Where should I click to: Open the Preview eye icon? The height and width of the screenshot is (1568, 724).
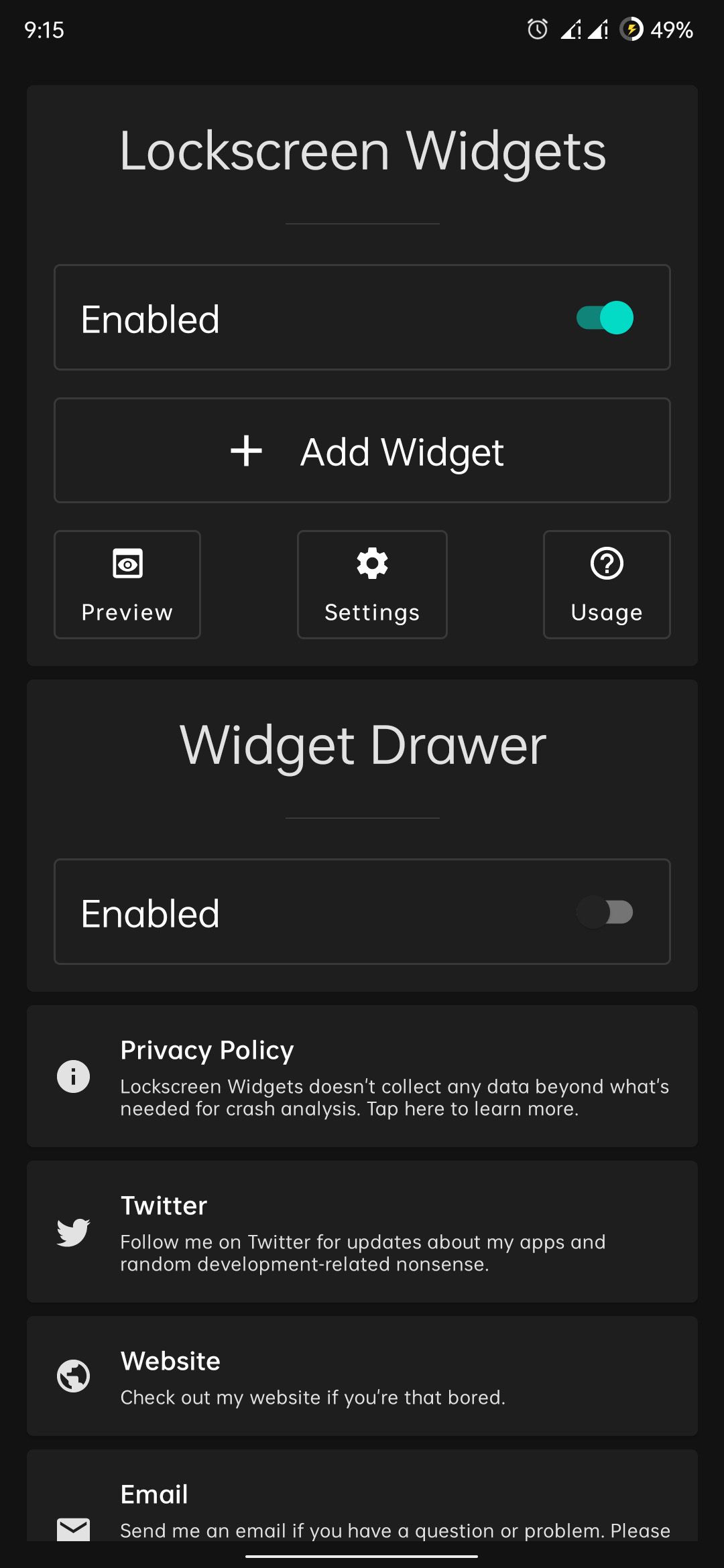point(127,564)
